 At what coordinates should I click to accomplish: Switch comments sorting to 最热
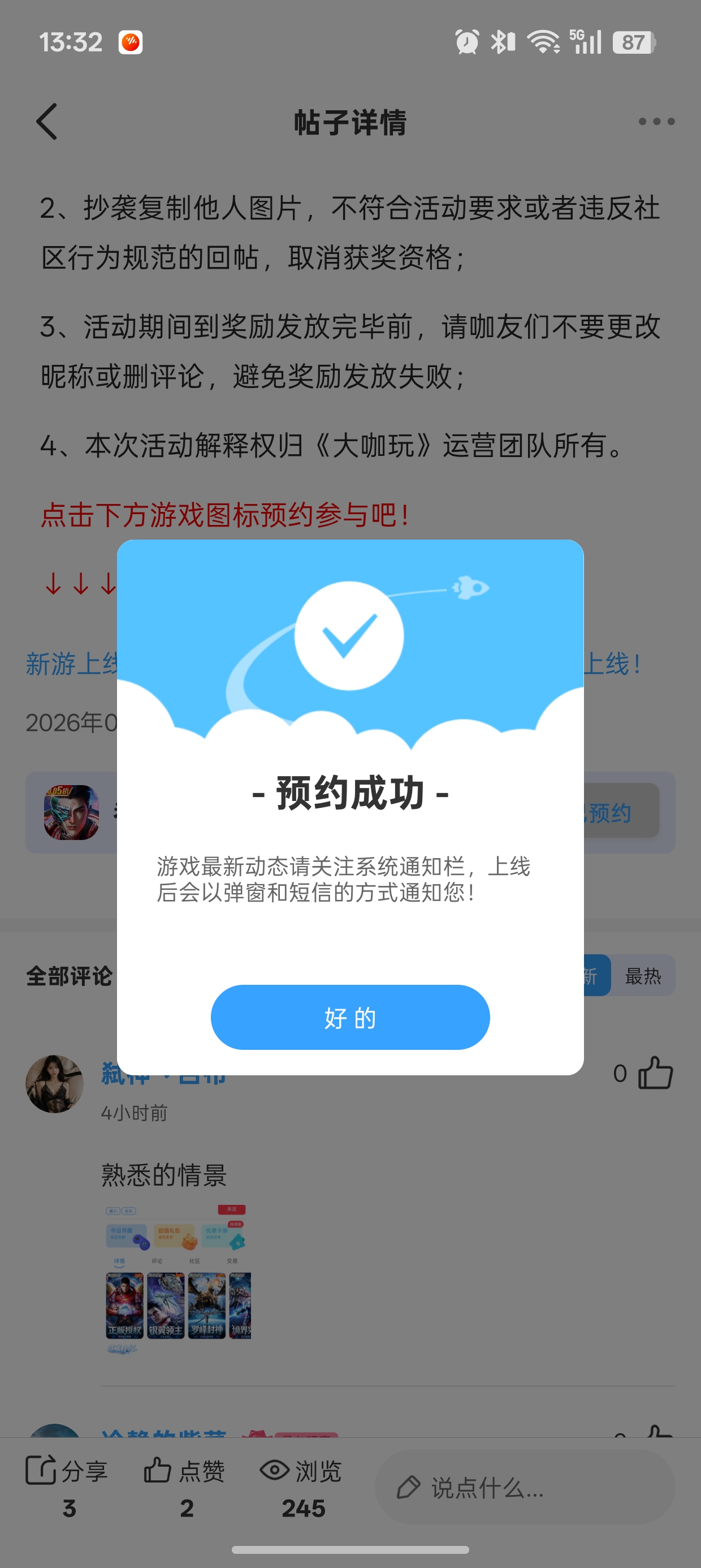[x=643, y=976]
